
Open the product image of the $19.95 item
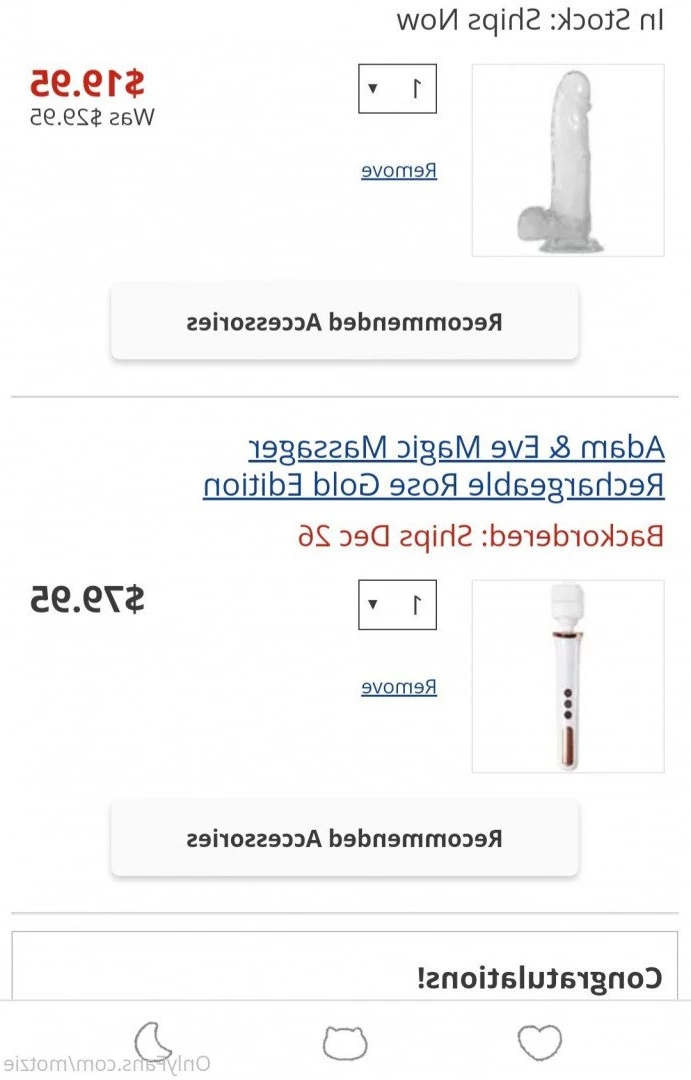pos(567,160)
